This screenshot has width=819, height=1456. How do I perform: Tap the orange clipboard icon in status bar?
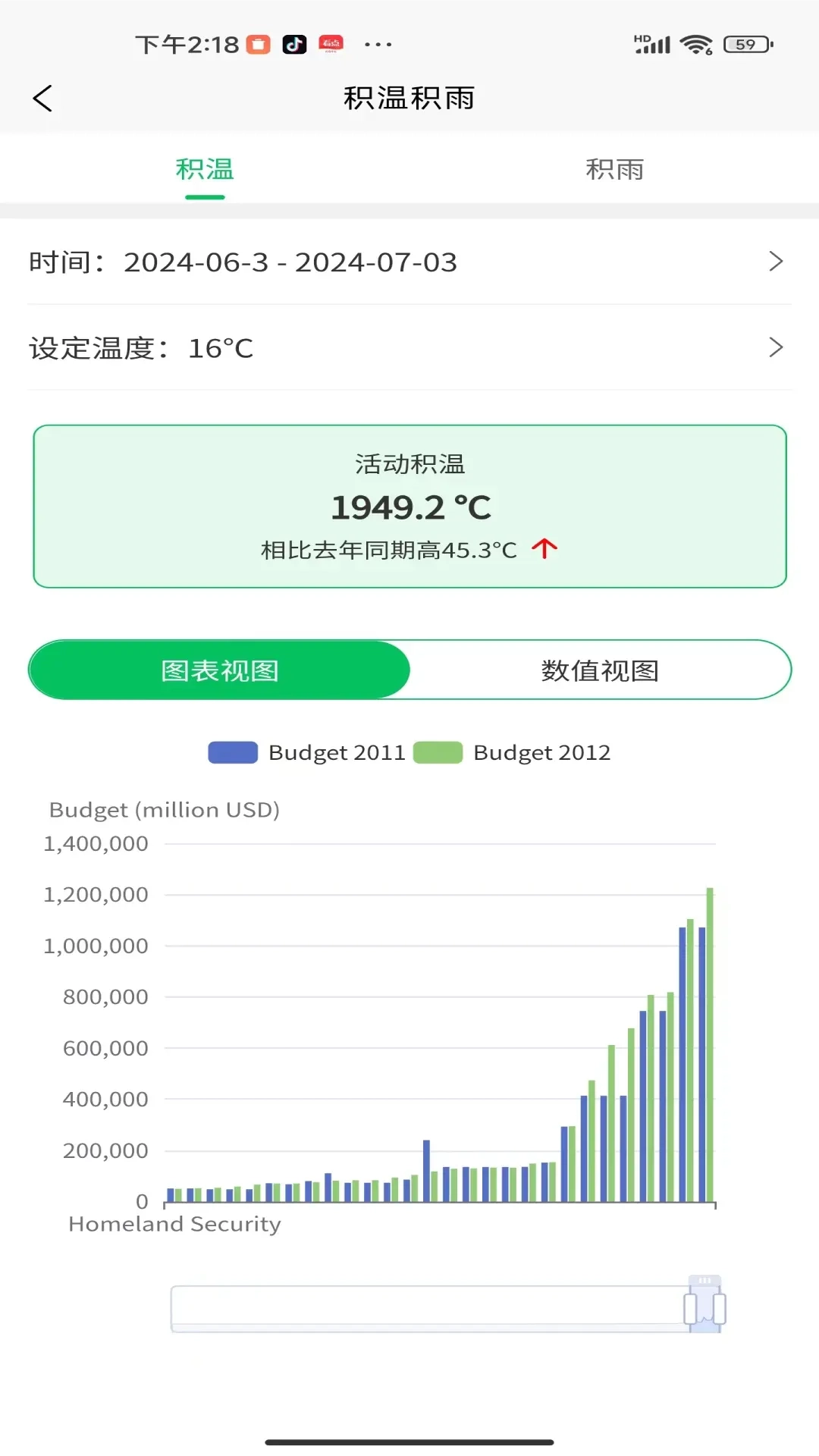[x=257, y=44]
